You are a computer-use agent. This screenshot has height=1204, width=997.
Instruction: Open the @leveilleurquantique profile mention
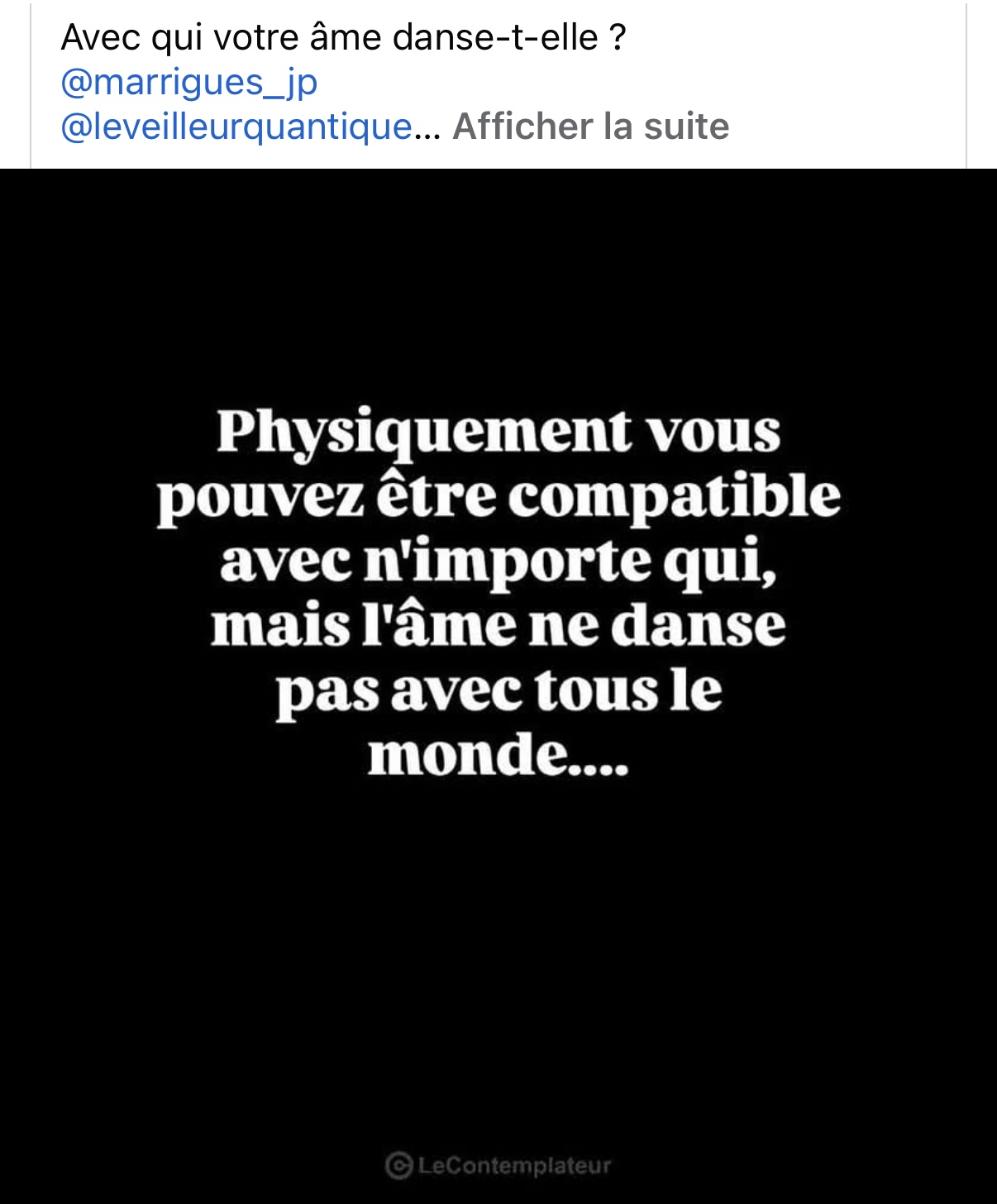point(236,127)
